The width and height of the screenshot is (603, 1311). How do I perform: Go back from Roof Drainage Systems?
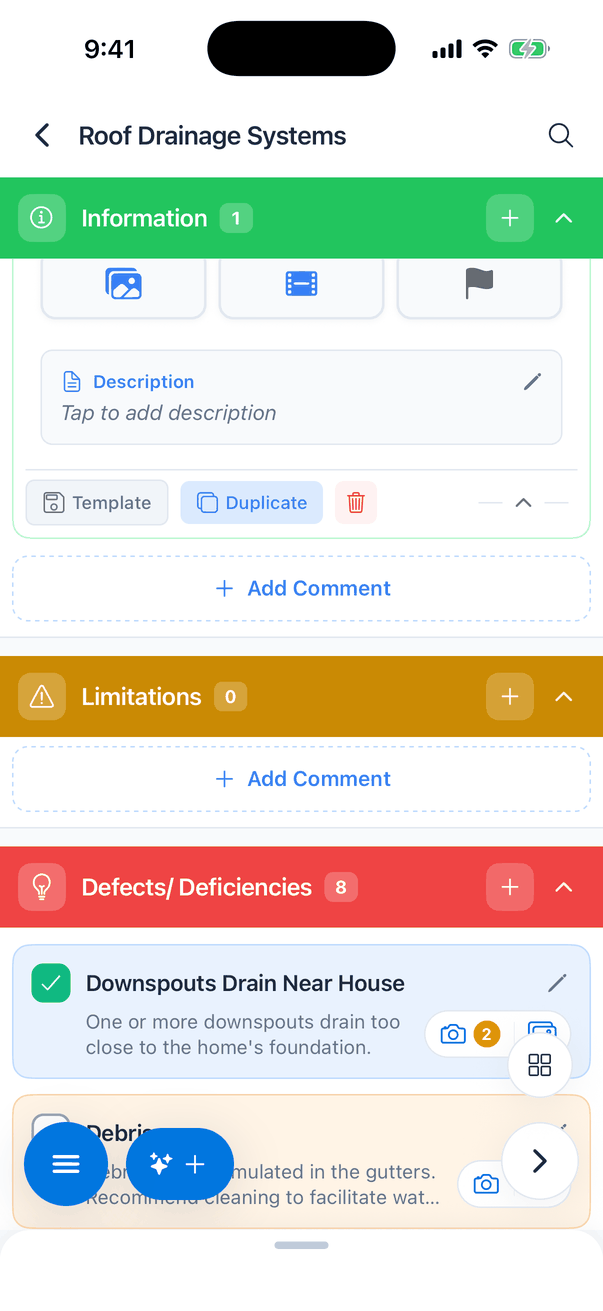(42, 136)
